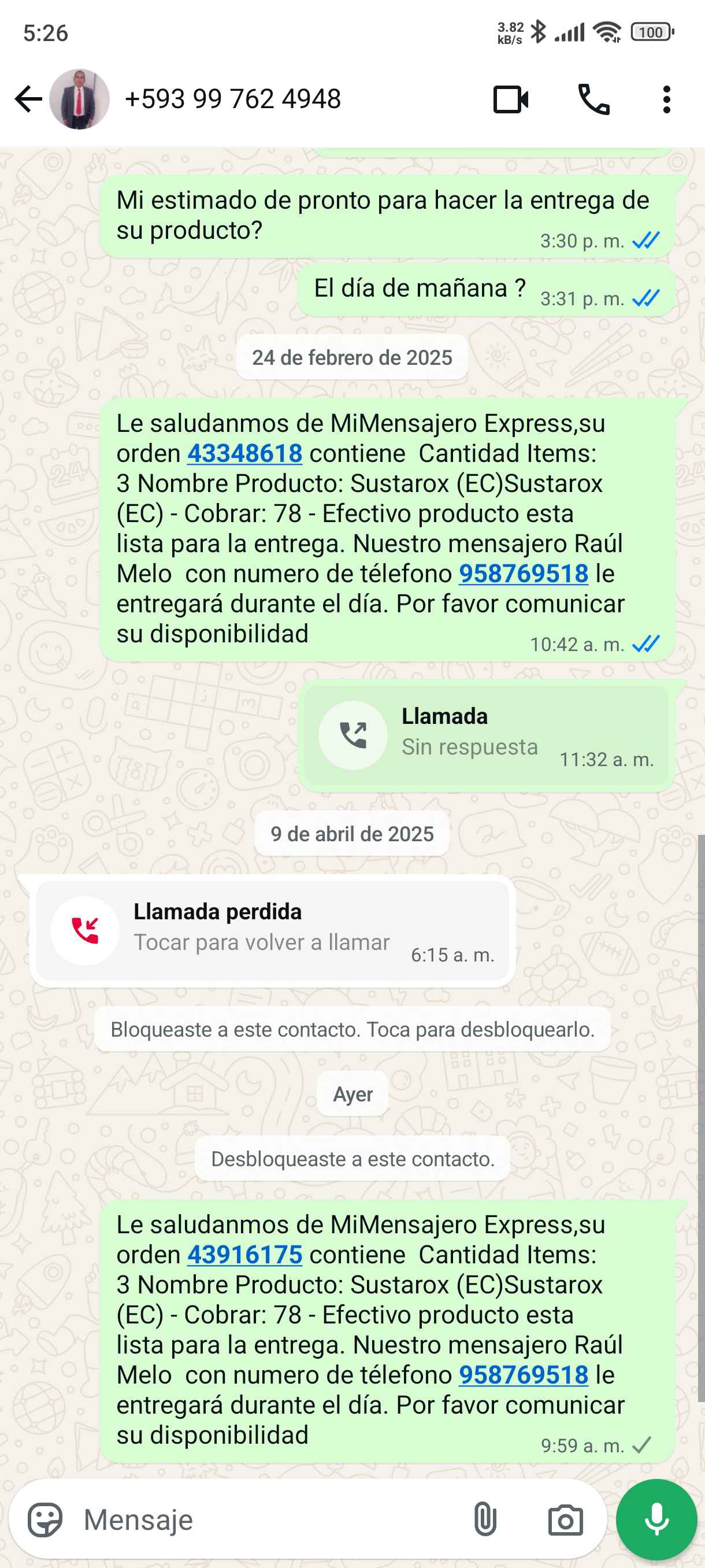The image size is (705, 1568).
Task: Open the camera to send a photo
Action: click(x=565, y=1520)
